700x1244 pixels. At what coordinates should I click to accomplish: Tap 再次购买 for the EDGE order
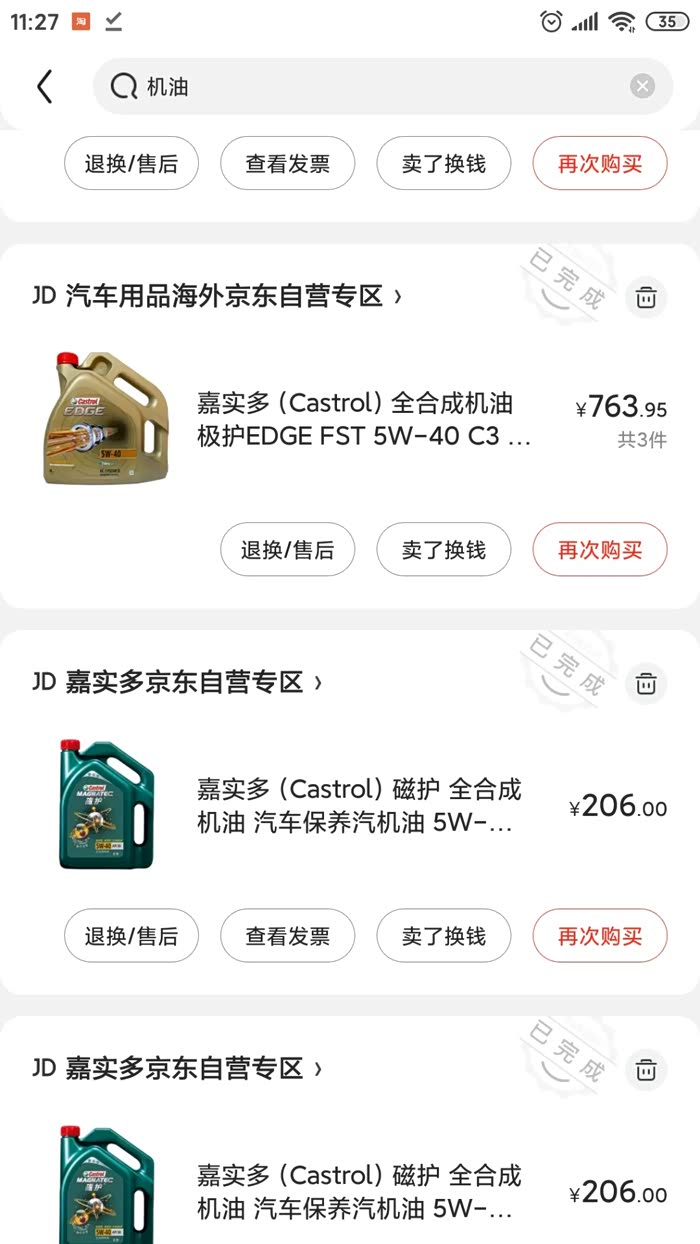(x=599, y=550)
